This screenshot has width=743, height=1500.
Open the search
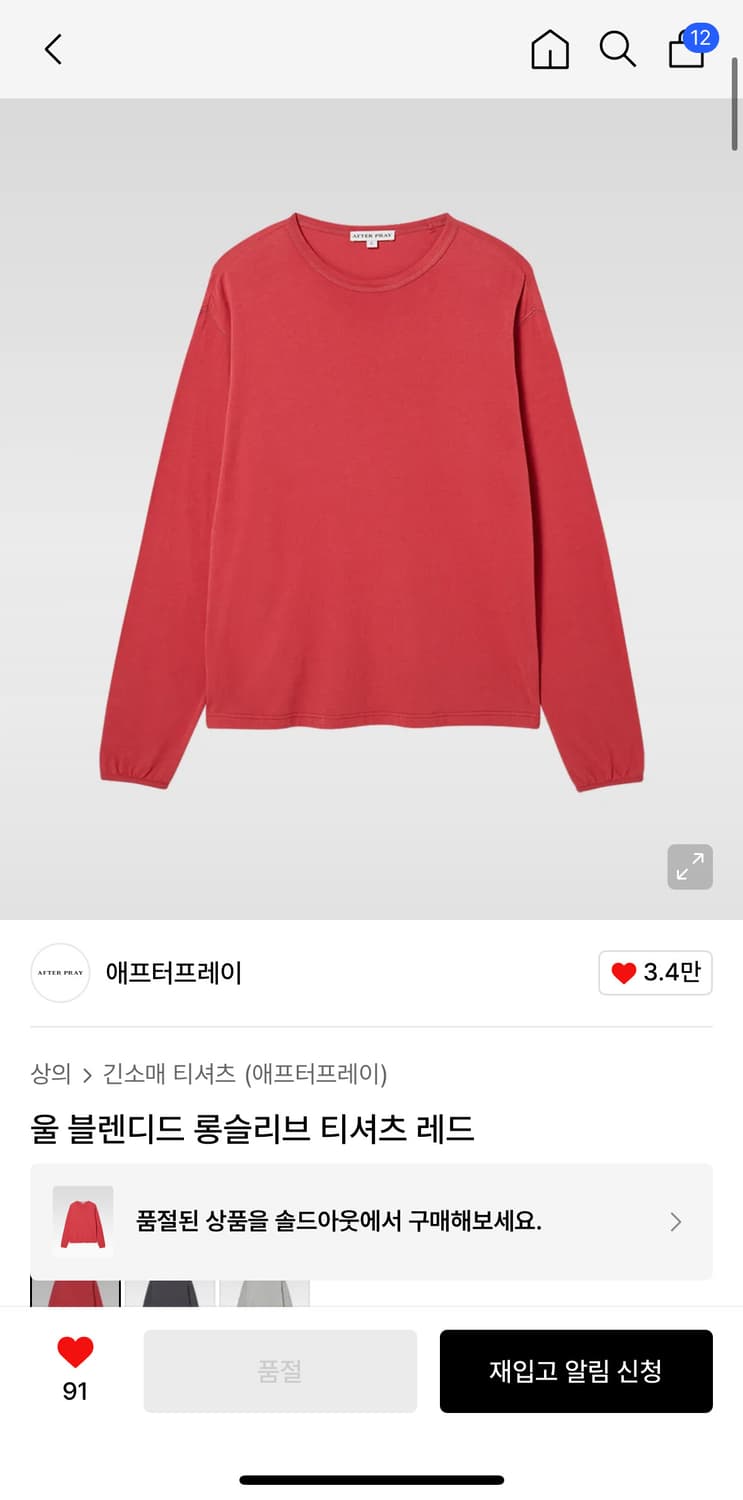point(617,48)
